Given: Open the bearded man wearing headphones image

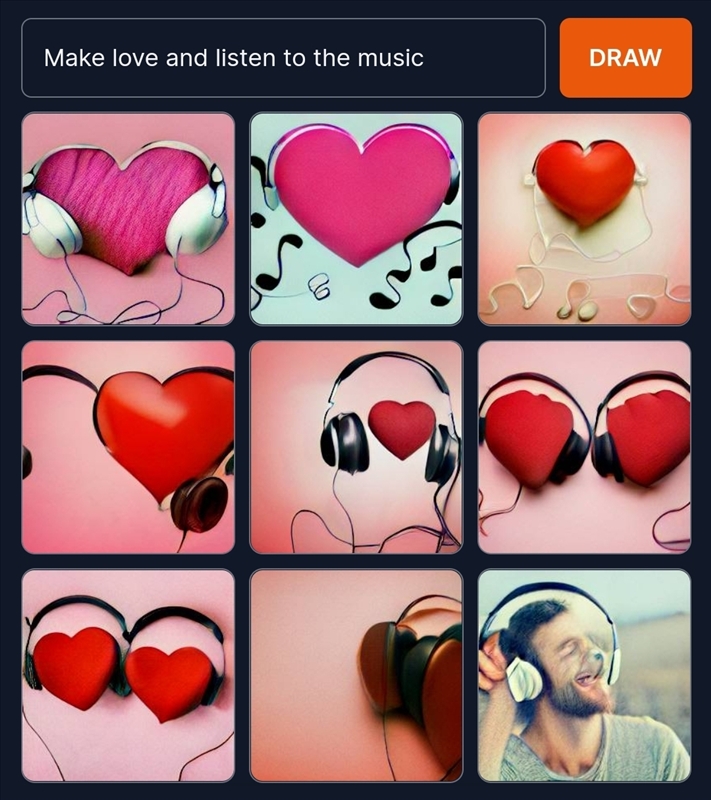Looking at the screenshot, I should 584,675.
